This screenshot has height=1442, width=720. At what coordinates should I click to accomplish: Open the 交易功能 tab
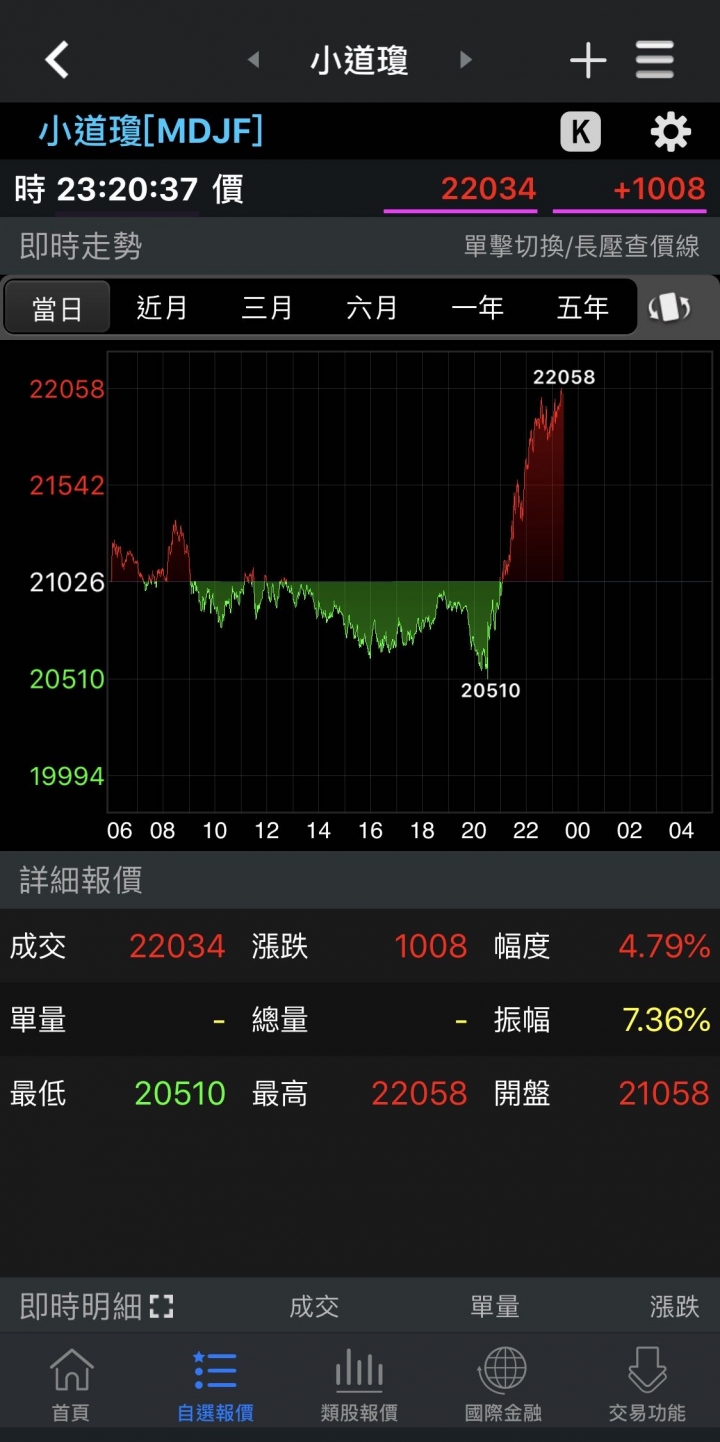[647, 1385]
